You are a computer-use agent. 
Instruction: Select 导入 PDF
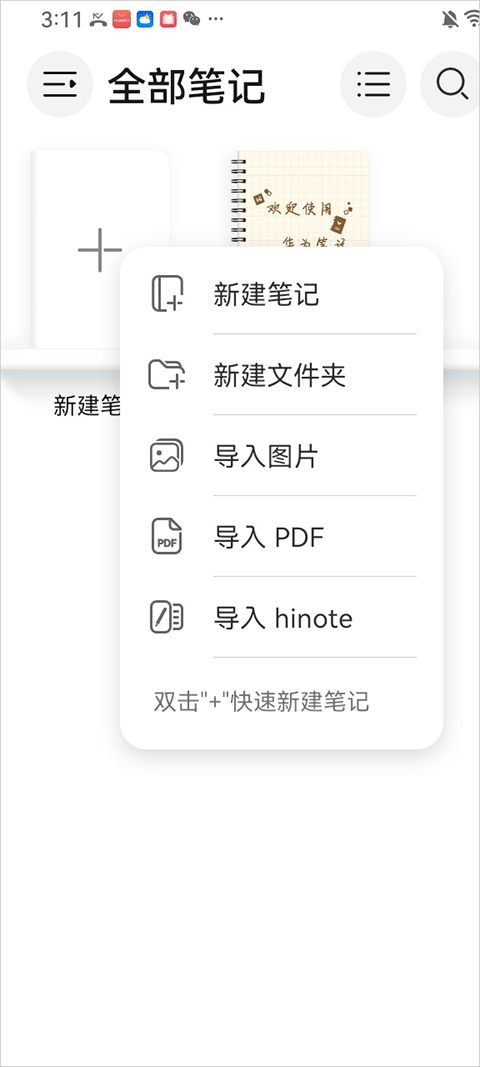281,537
